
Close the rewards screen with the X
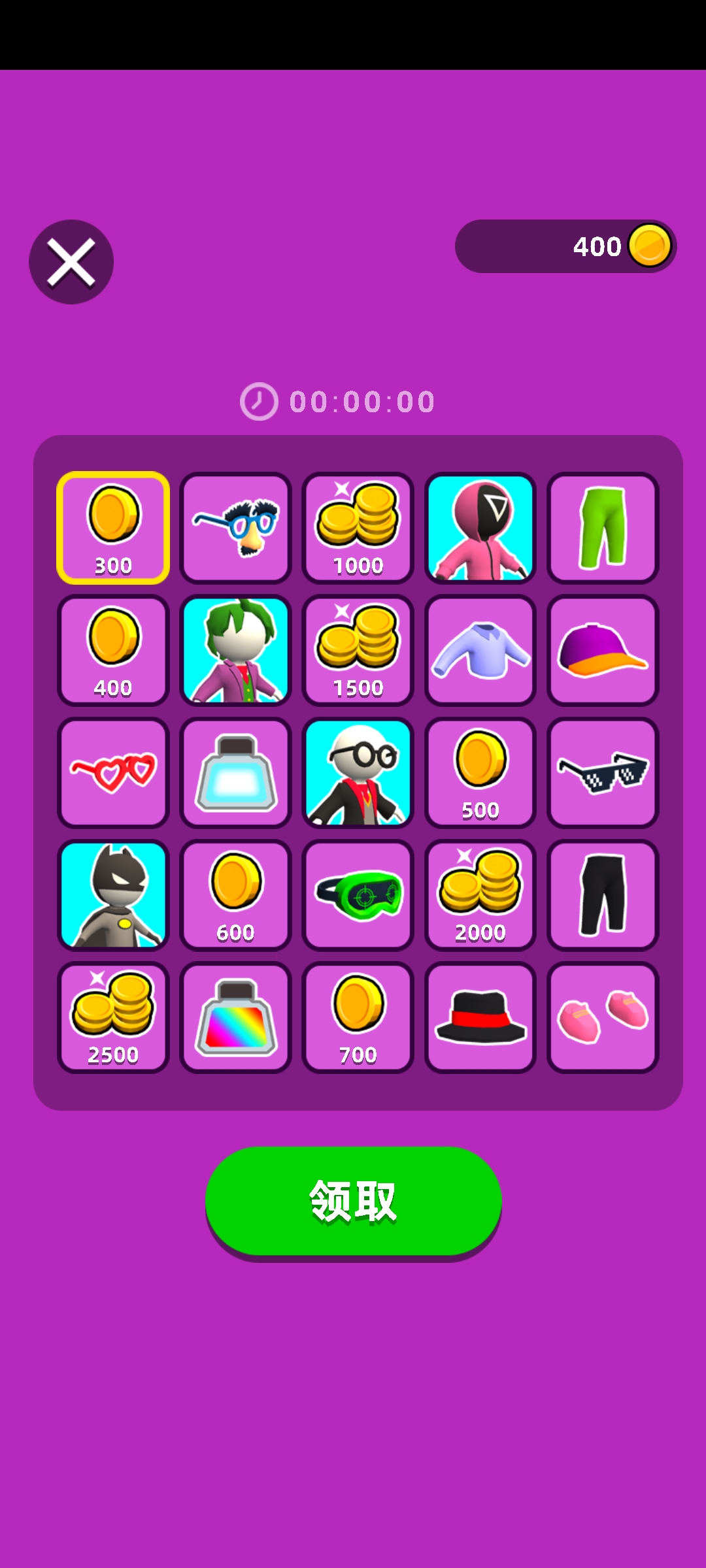pyautogui.click(x=71, y=262)
